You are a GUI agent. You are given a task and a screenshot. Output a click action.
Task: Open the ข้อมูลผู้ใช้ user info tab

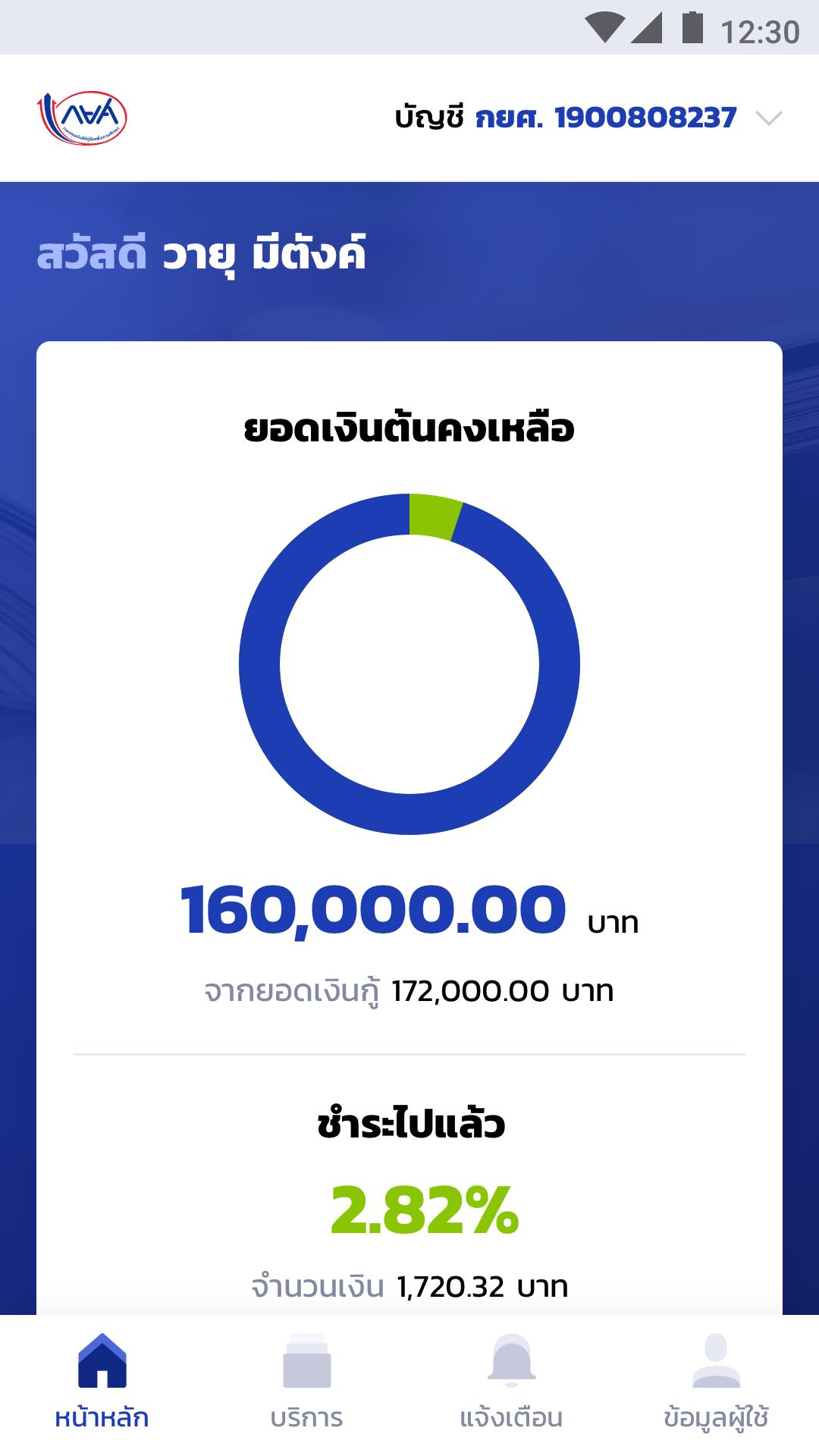(x=716, y=1383)
